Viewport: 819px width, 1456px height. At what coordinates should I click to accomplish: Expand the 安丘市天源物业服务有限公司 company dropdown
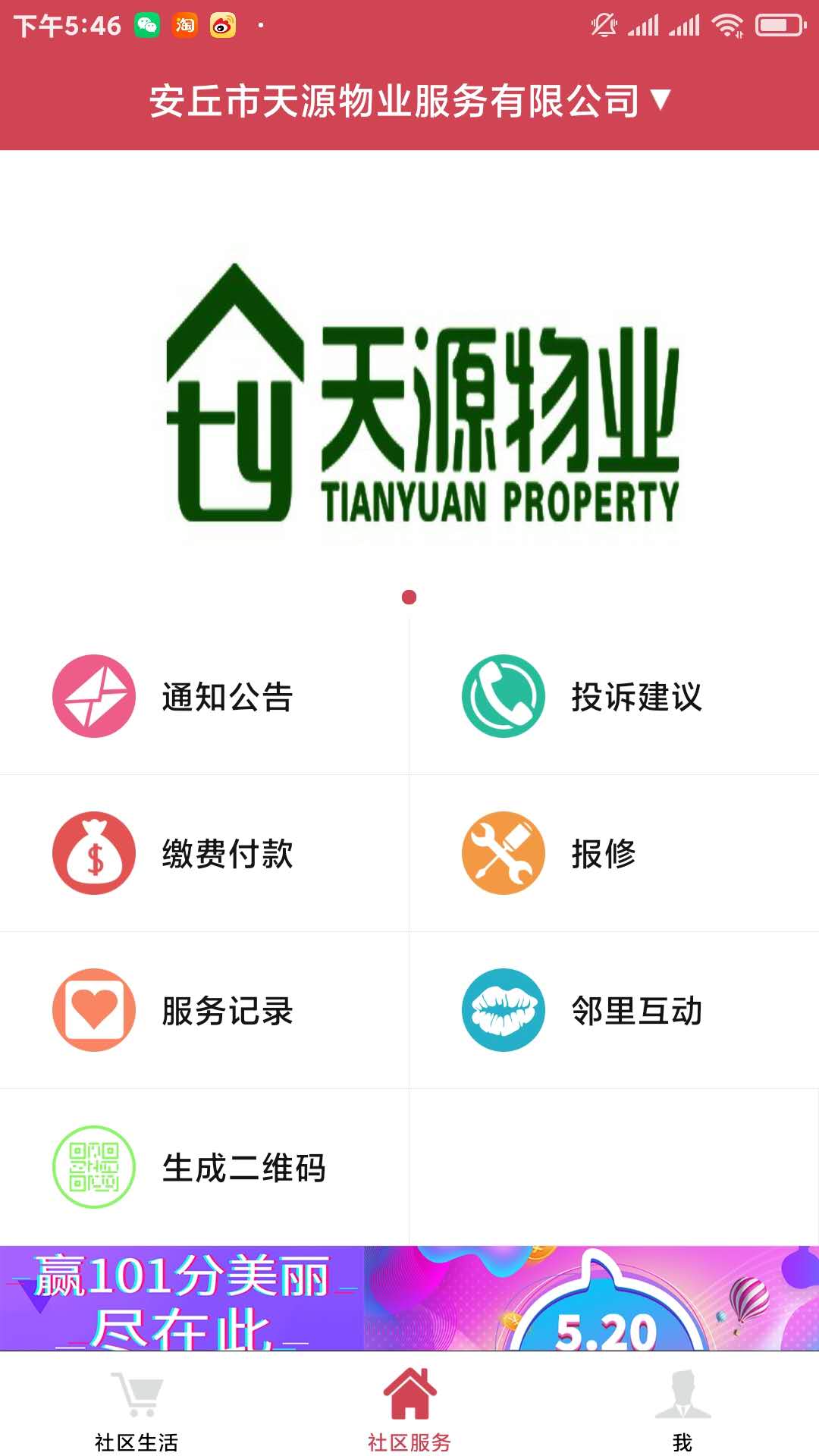coord(409,101)
